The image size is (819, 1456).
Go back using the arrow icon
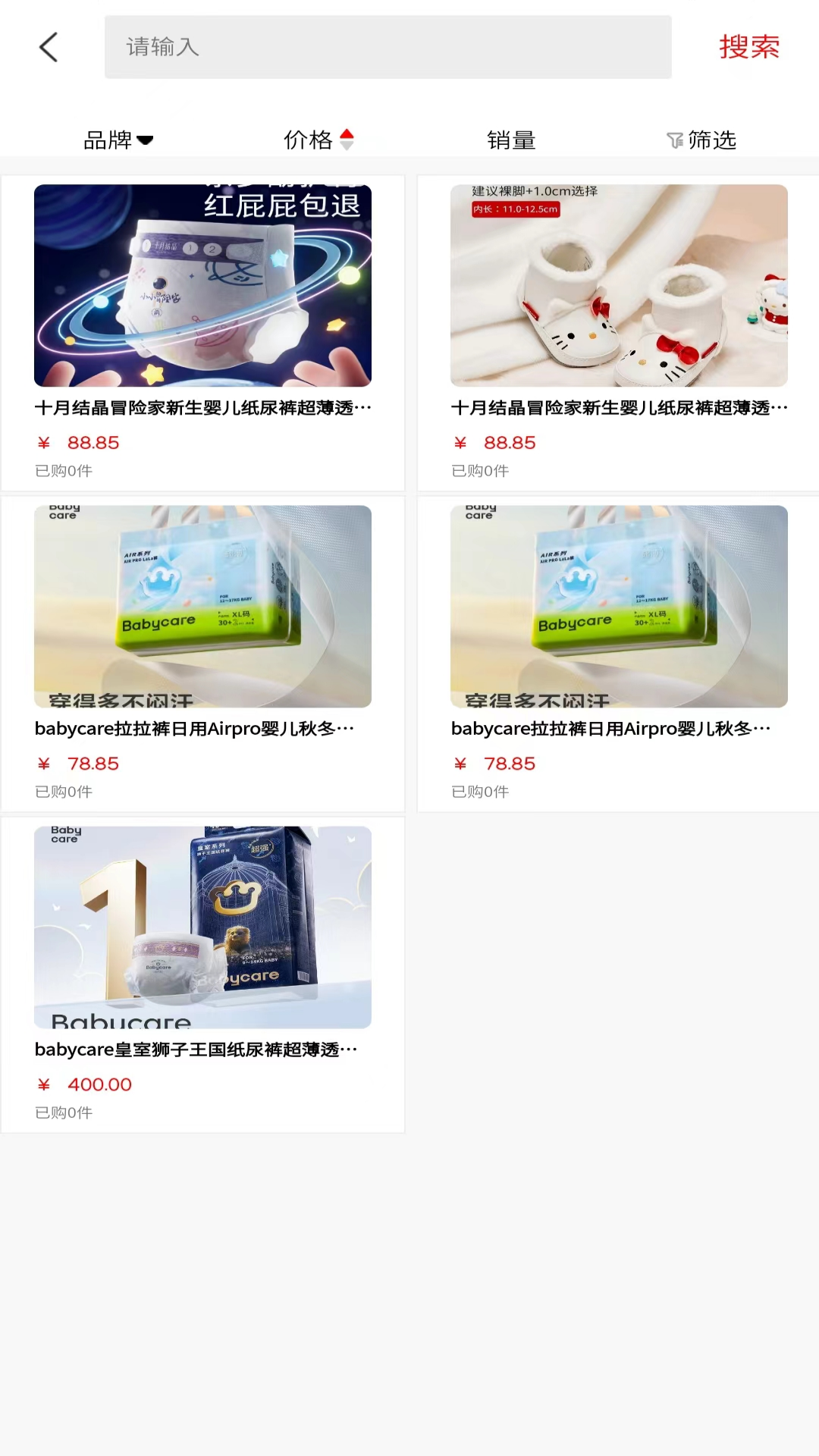click(x=49, y=47)
